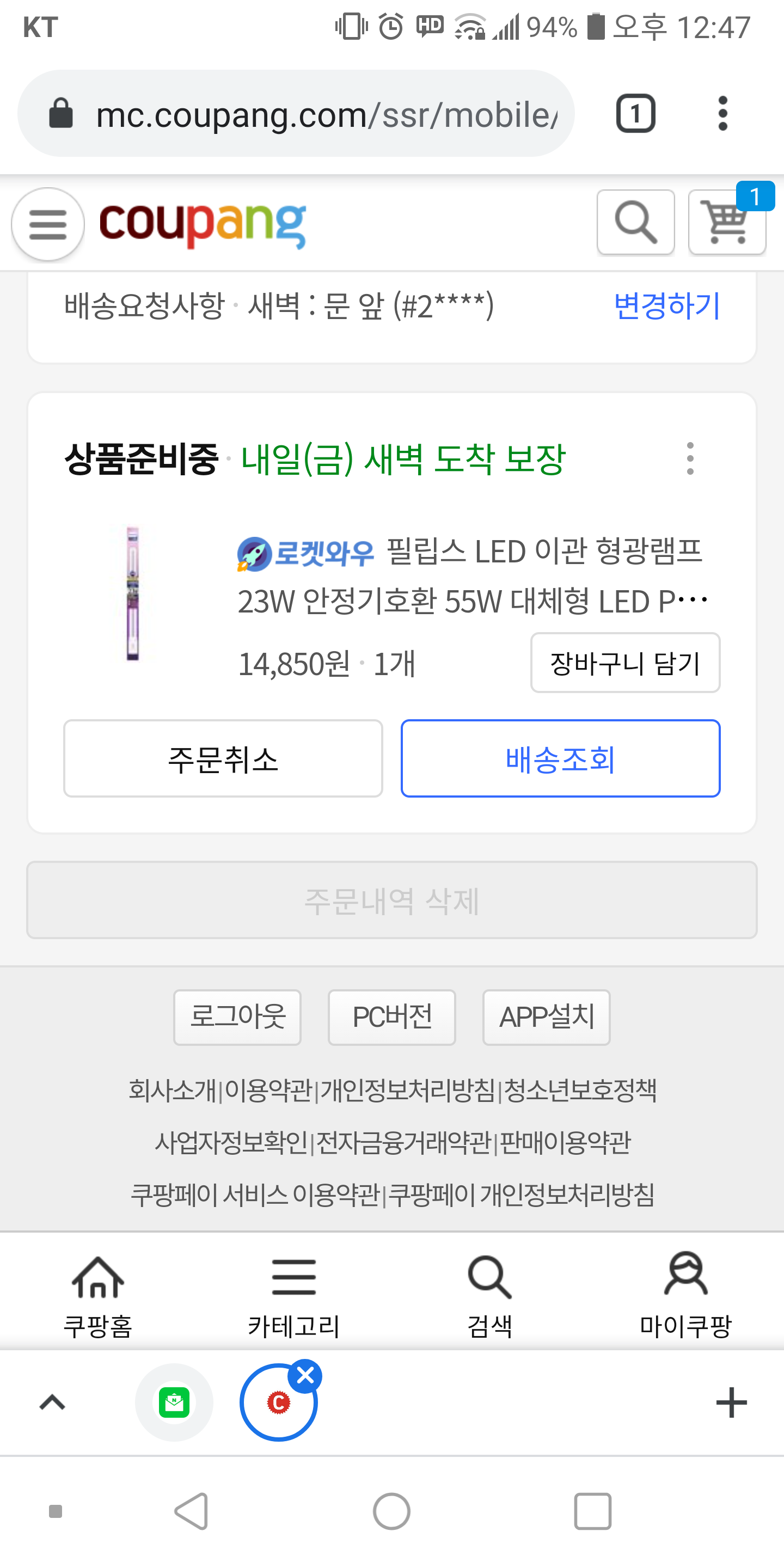Switch to PC버전
This screenshot has width=784, height=1568.
click(x=391, y=1017)
